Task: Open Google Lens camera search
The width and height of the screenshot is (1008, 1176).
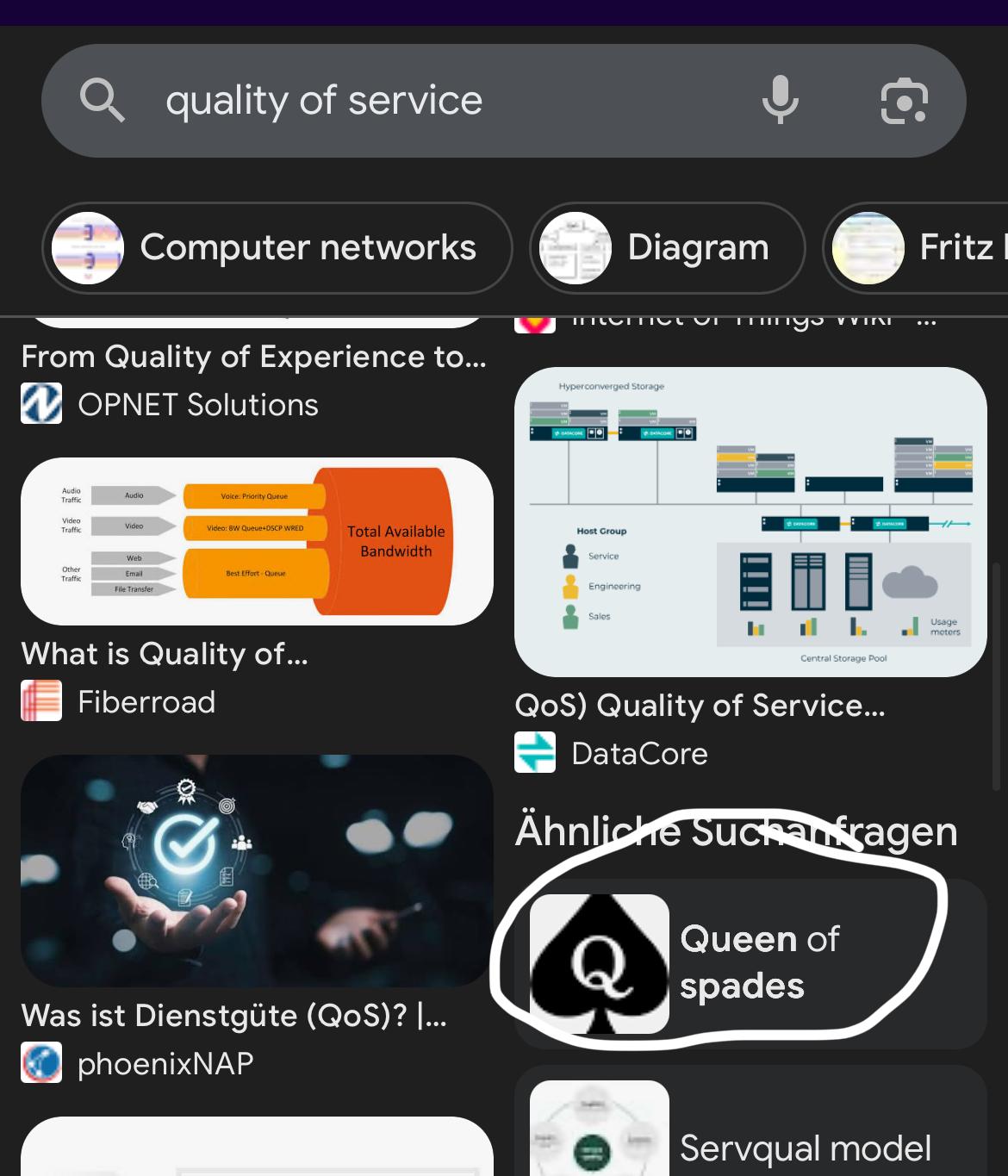Action: (904, 101)
